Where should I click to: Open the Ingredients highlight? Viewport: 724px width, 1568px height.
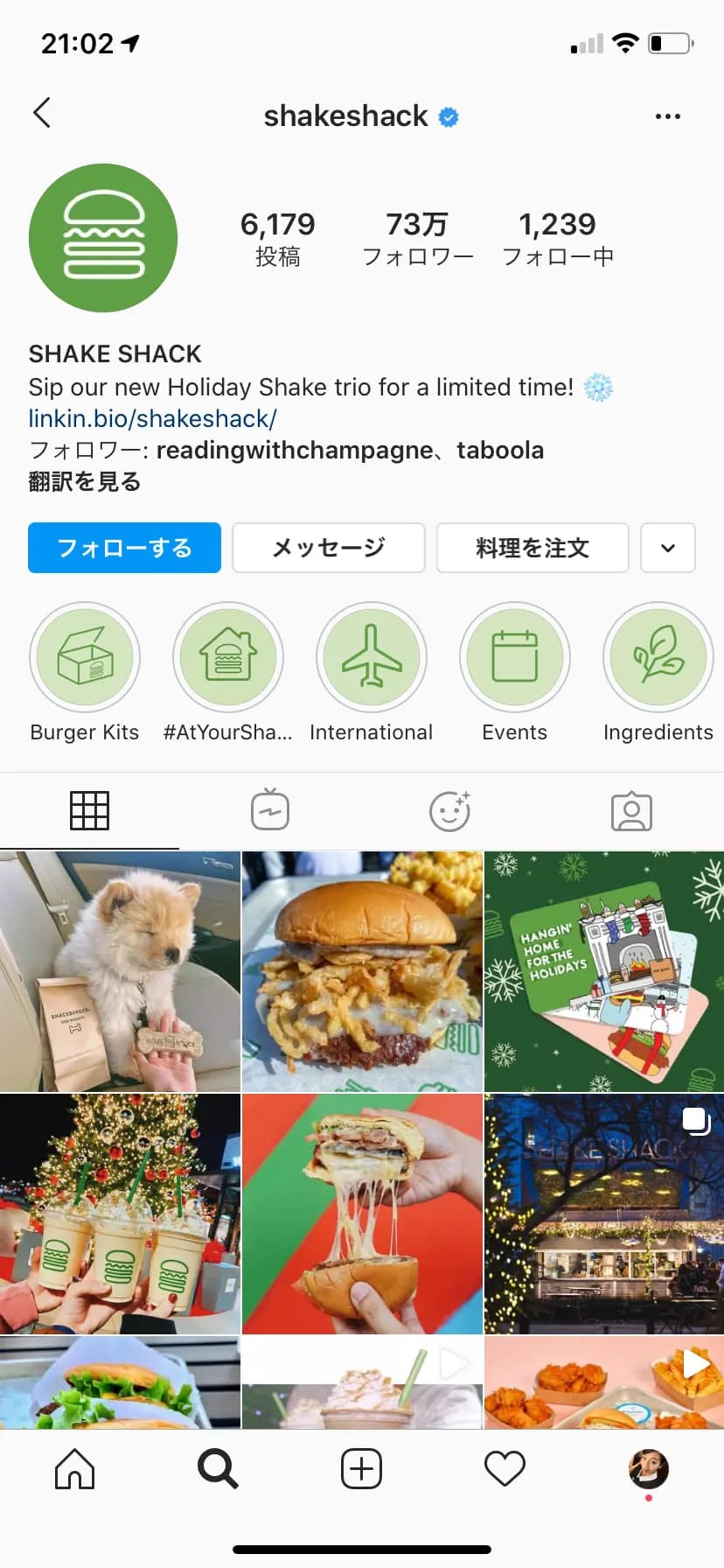coord(658,657)
